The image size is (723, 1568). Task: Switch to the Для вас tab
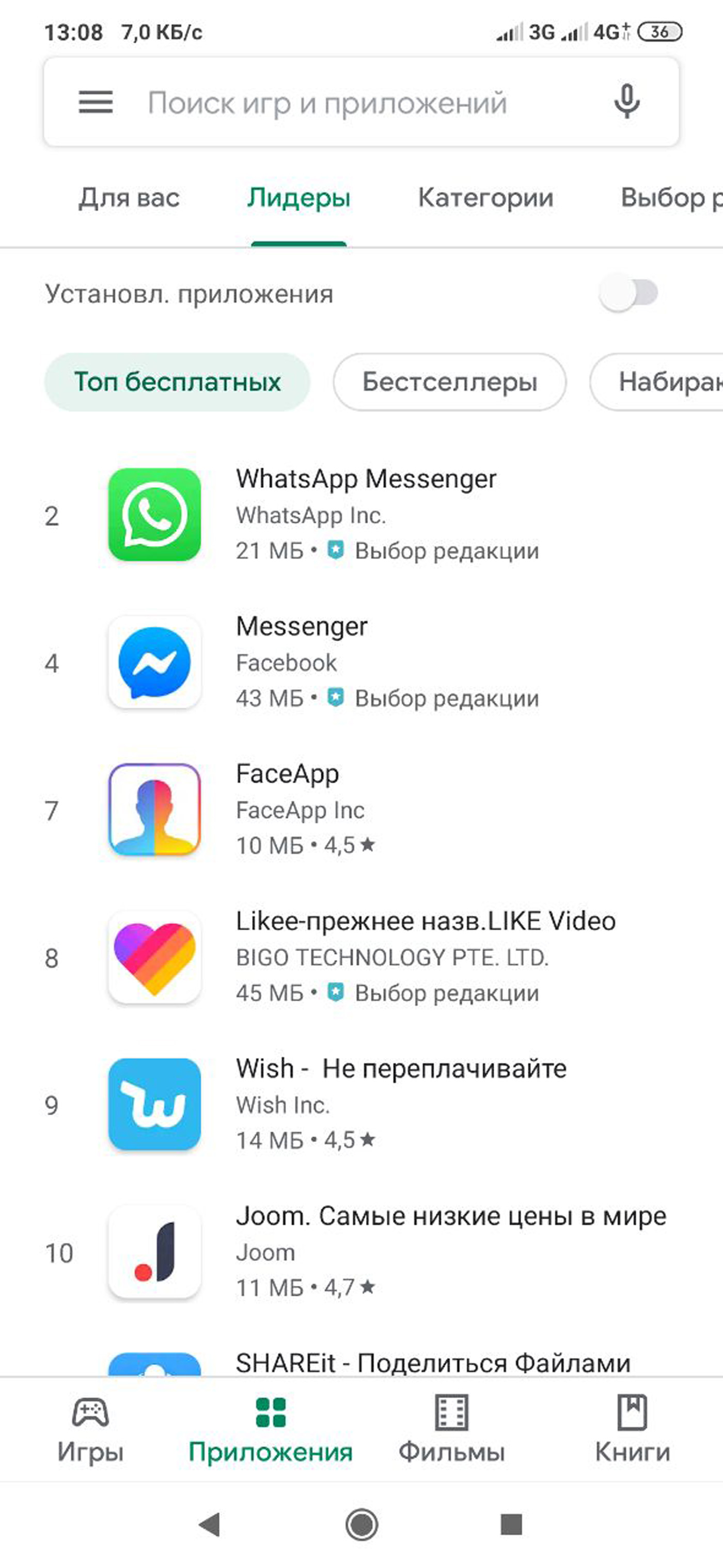pos(129,198)
